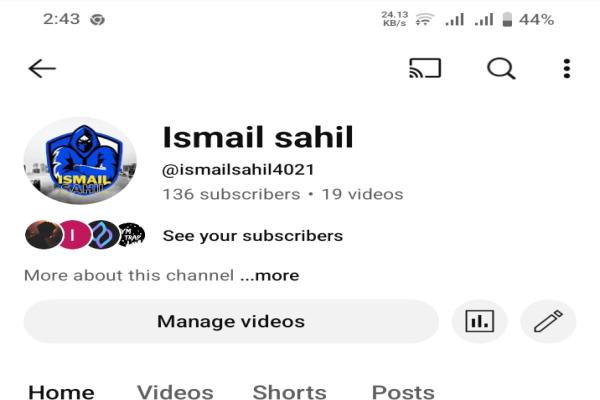Viewport: 600px width, 400px height.
Task: Switch to the Shorts tab
Action: [289, 392]
